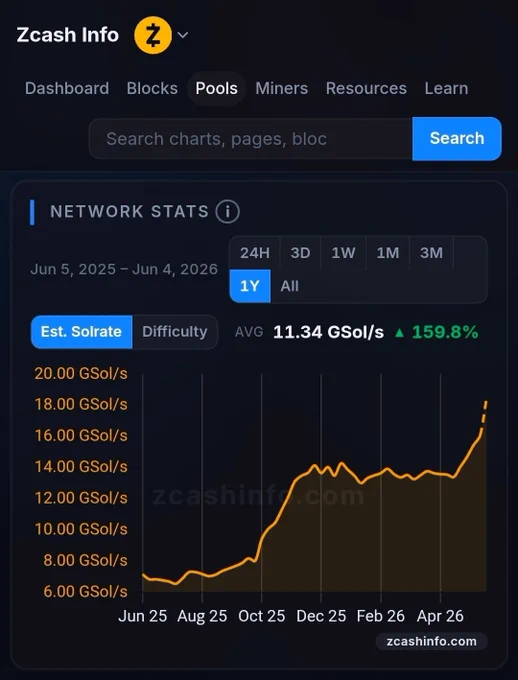The image size is (518, 680).
Task: Show Network Stats info tooltip
Action: tap(227, 212)
